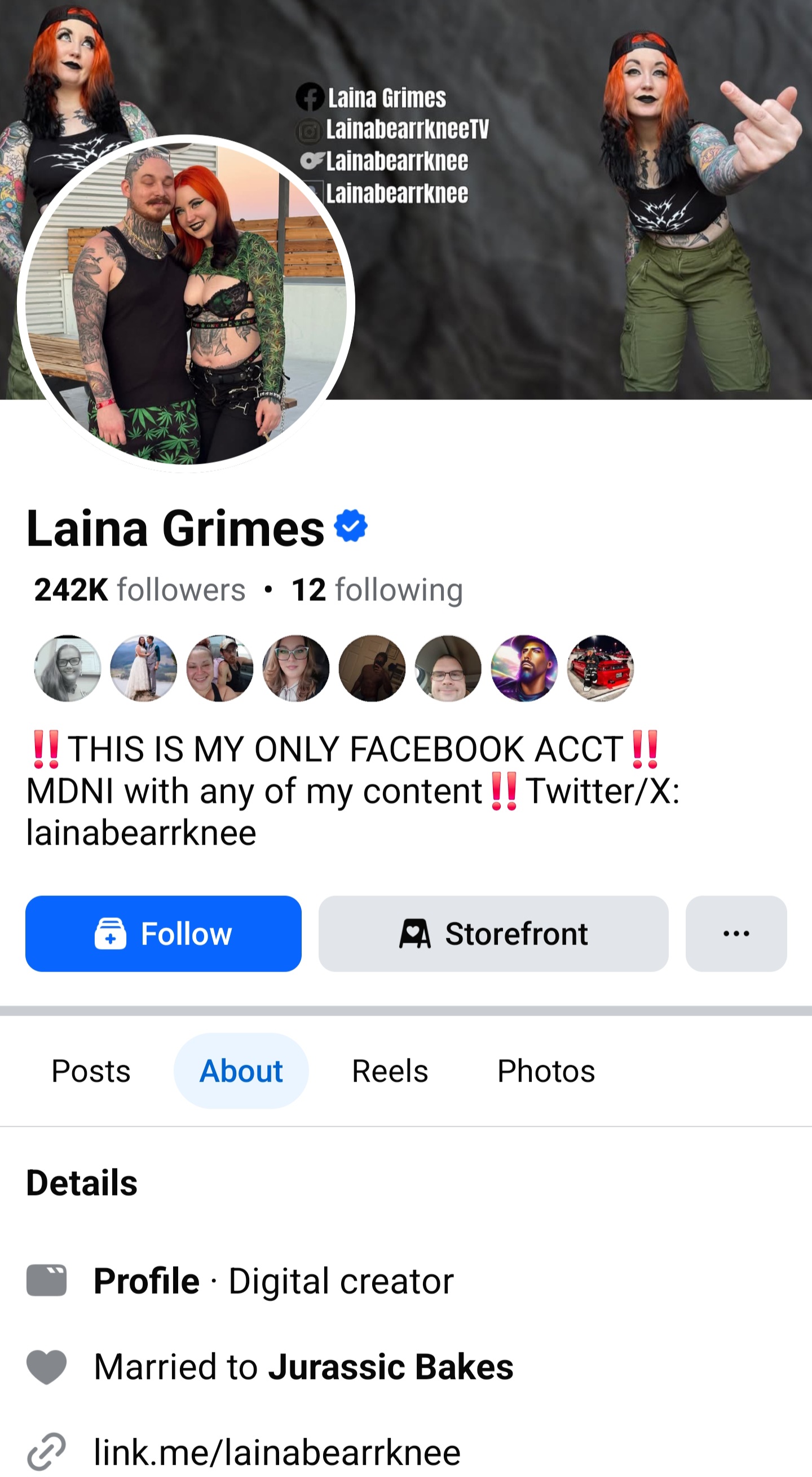
Task: Open the three-dot more options button
Action: (x=736, y=934)
